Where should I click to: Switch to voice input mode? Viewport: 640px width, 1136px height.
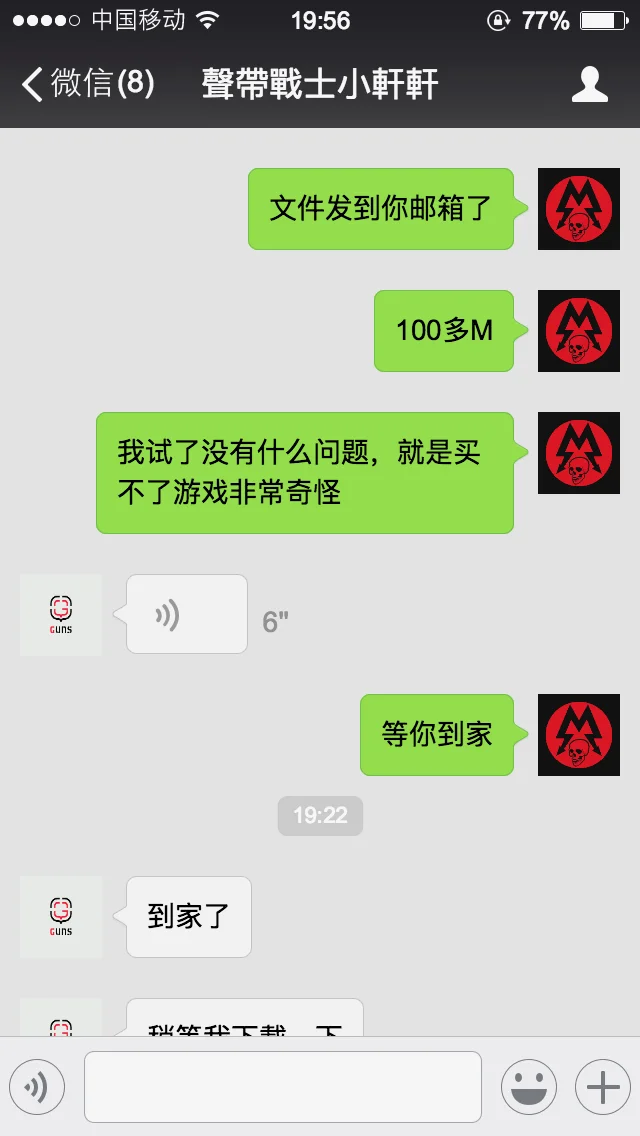(37, 1087)
